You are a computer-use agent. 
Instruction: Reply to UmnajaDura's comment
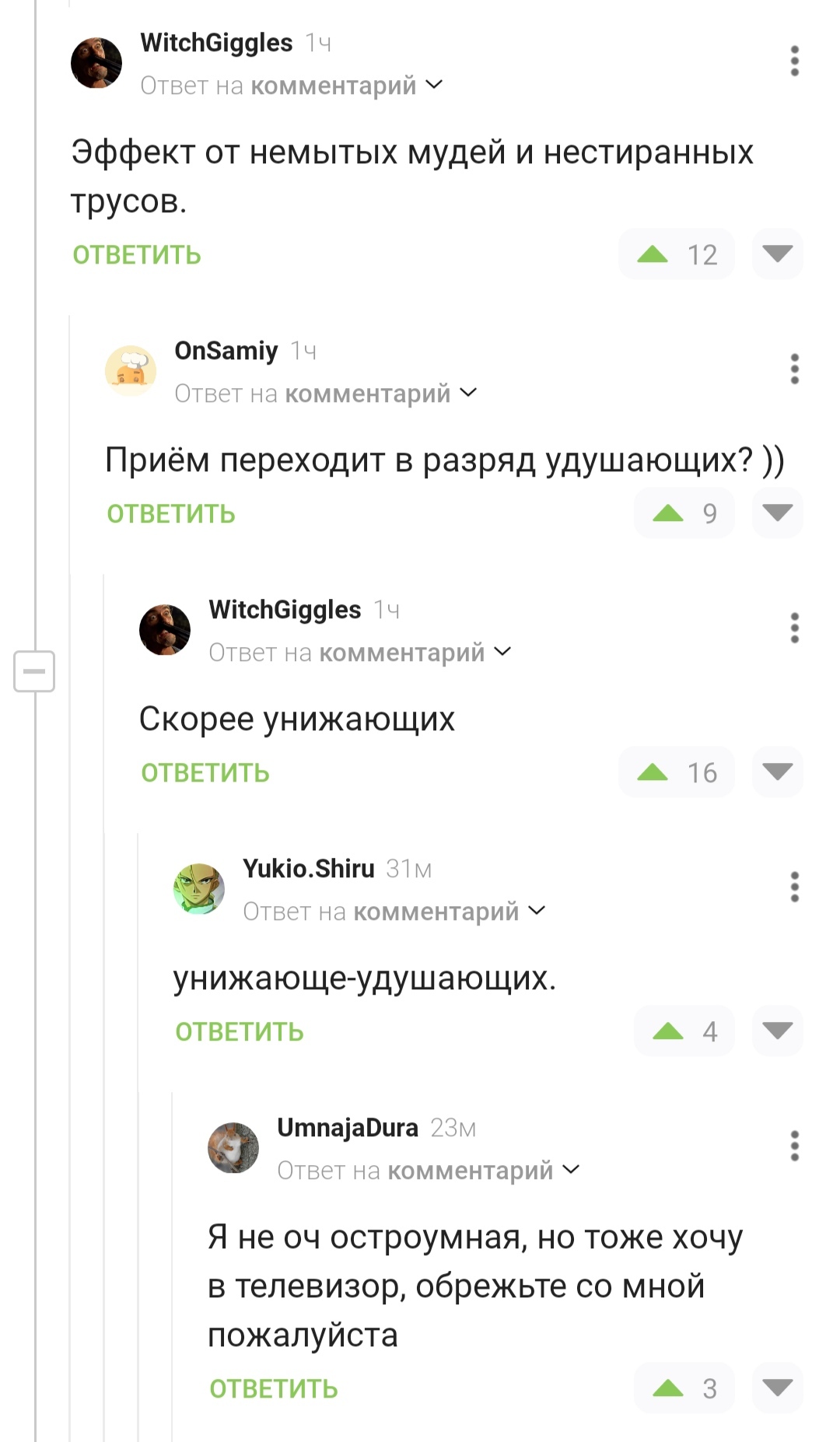274,1389
